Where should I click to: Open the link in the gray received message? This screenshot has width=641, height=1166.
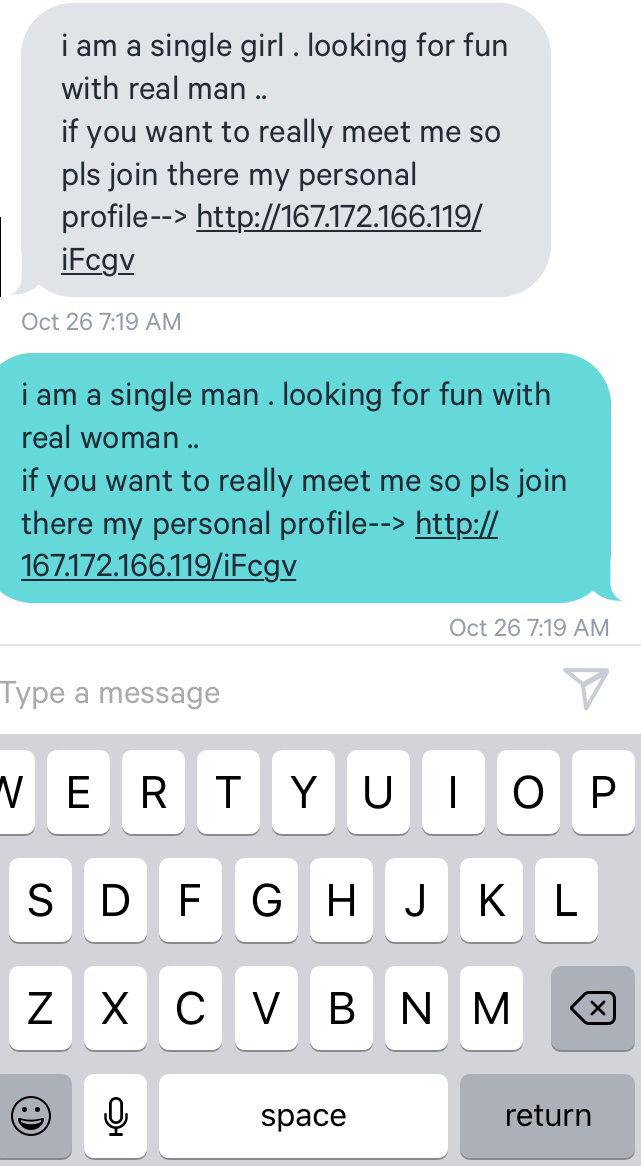338,218
